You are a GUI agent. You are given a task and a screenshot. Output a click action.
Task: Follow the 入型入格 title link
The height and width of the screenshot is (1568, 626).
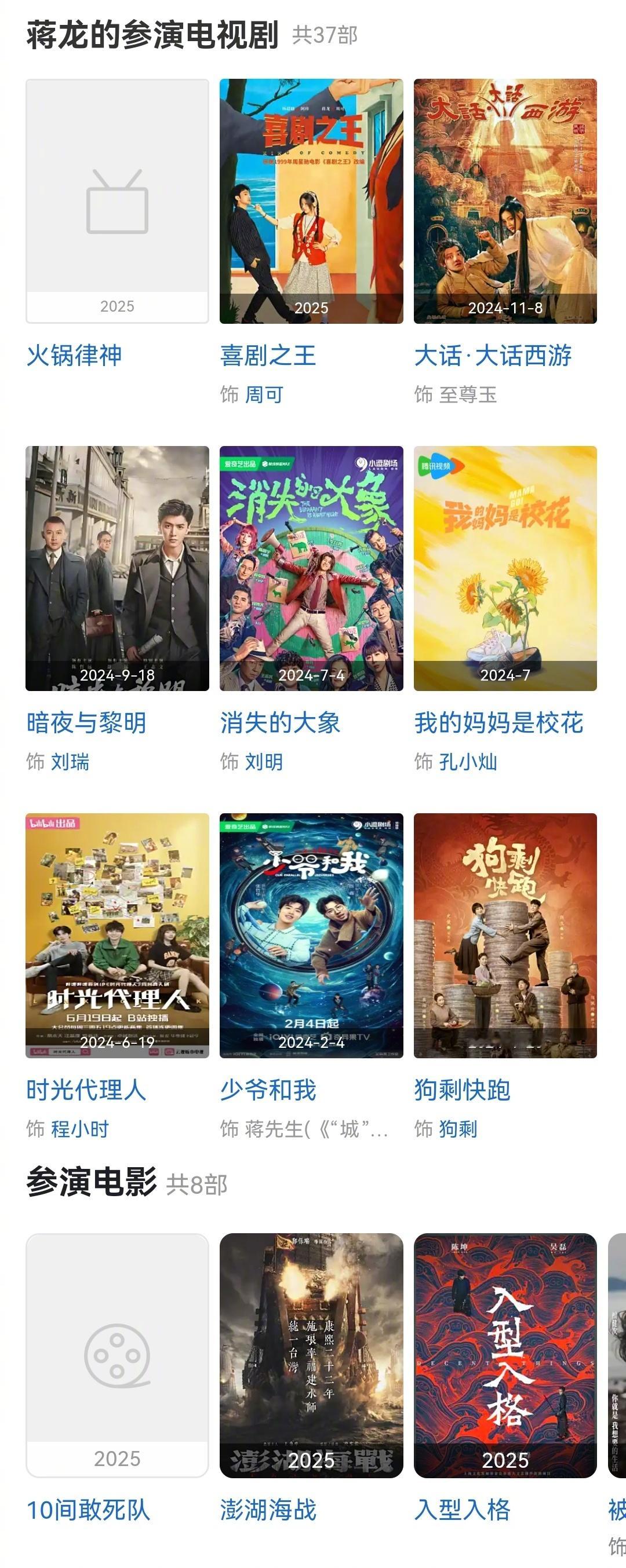coord(462,1510)
